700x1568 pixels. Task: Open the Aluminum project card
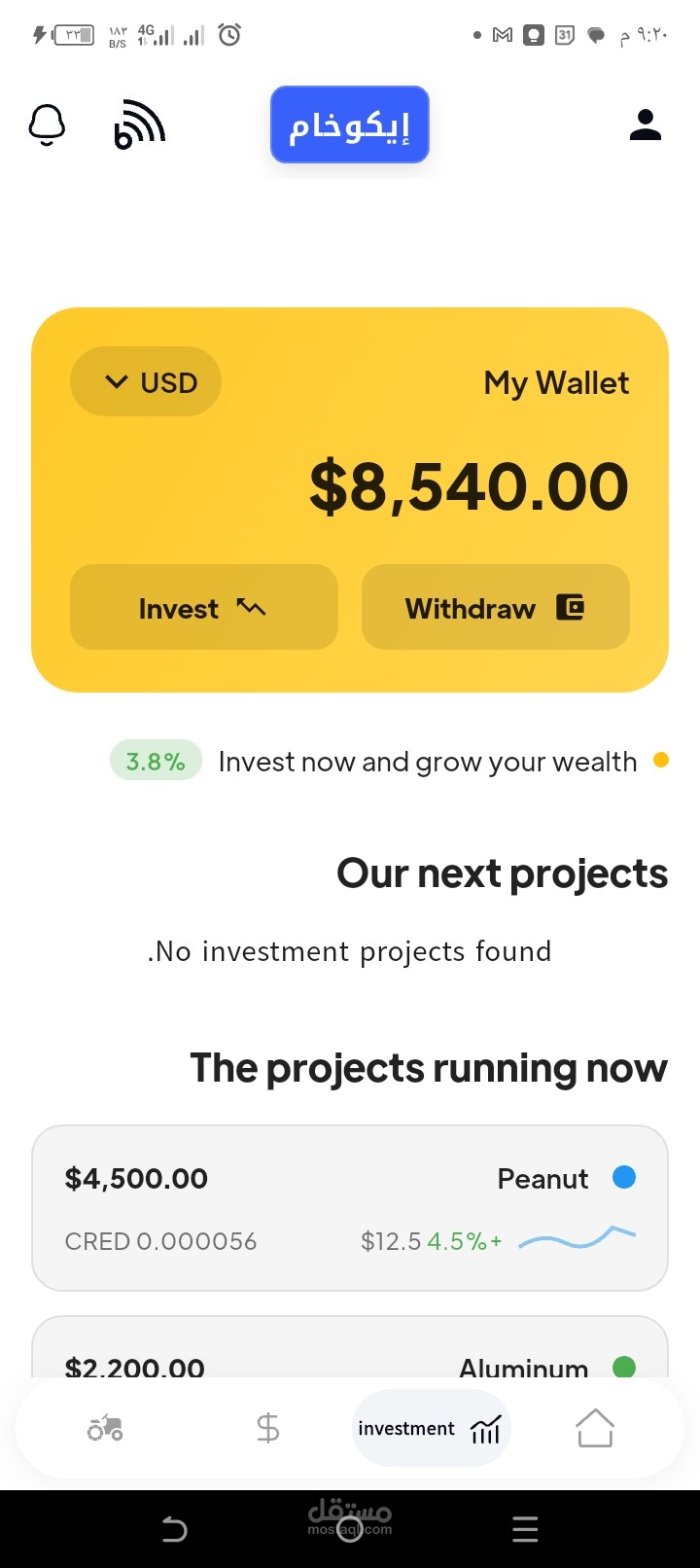pyautogui.click(x=350, y=1347)
